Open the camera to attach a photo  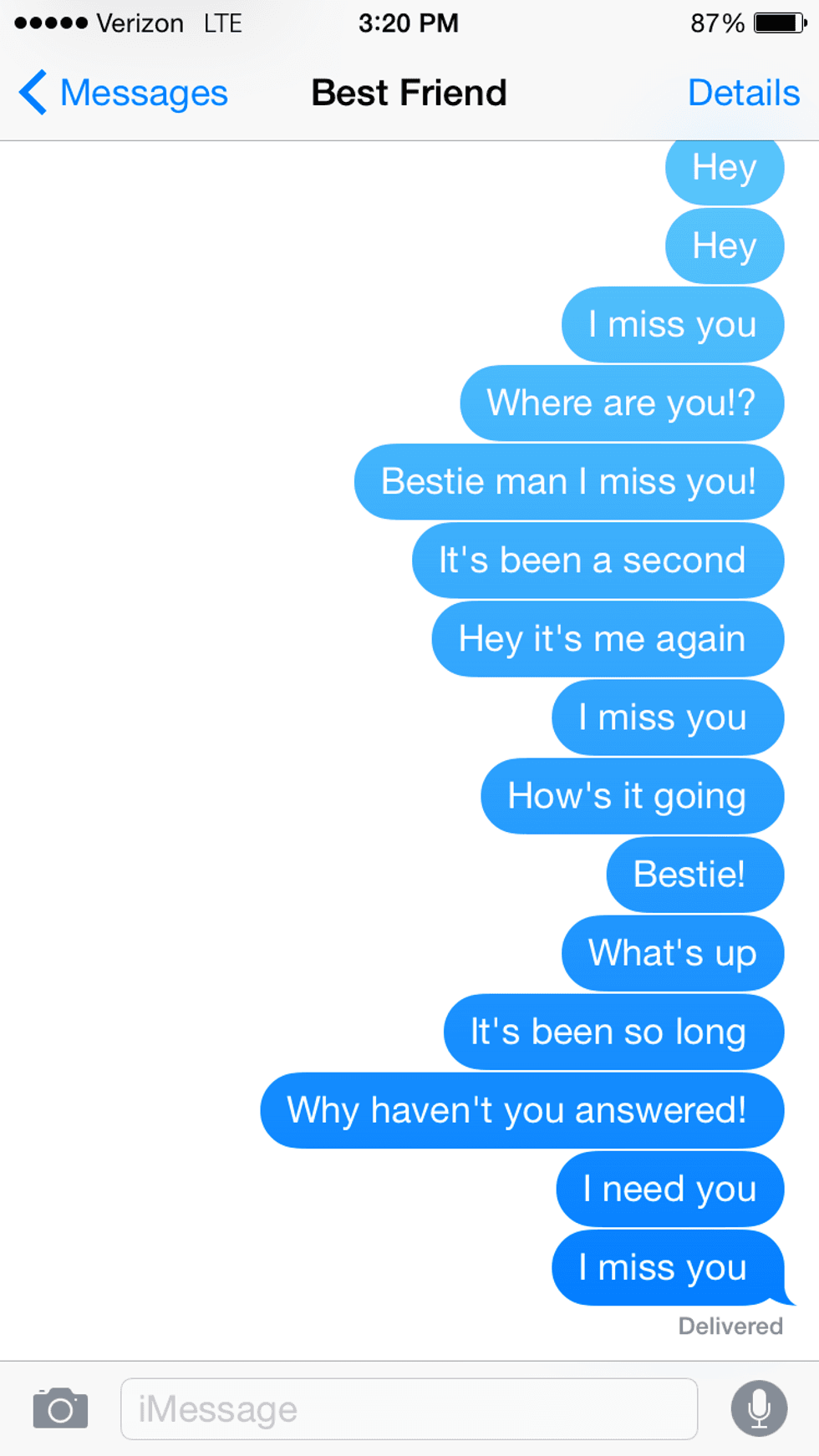coord(60,1408)
